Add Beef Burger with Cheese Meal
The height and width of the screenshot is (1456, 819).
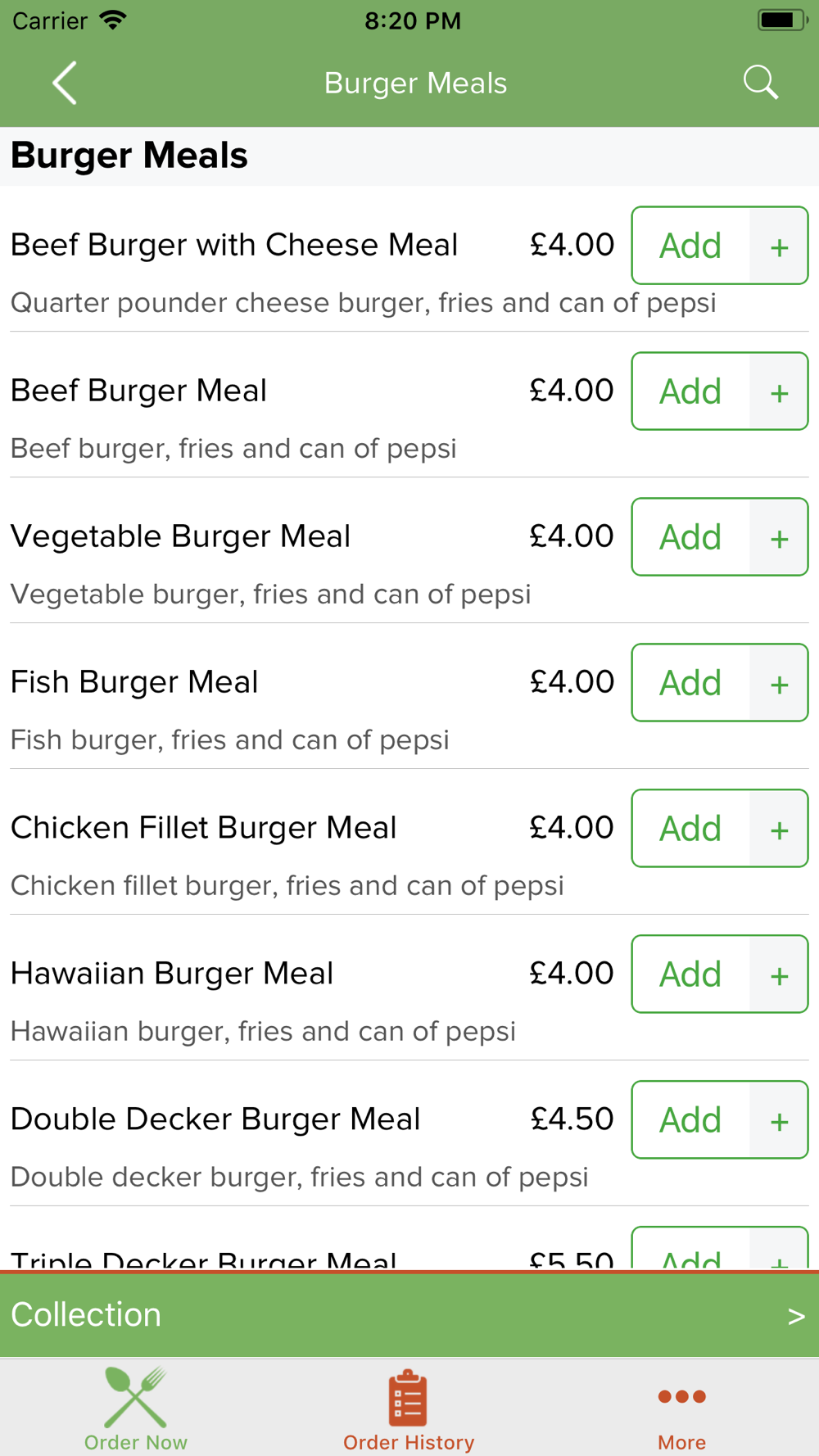tap(719, 246)
